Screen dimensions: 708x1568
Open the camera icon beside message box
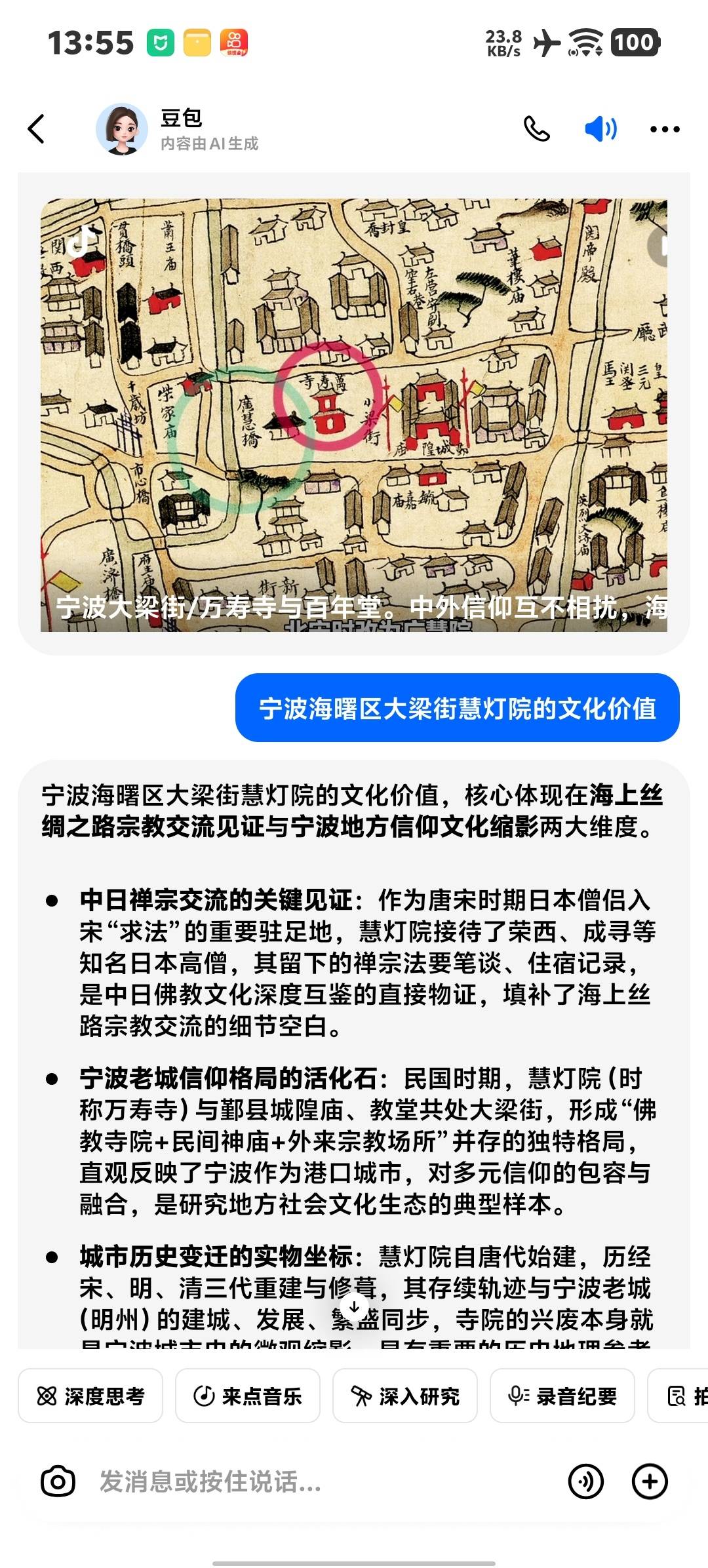[58, 1481]
